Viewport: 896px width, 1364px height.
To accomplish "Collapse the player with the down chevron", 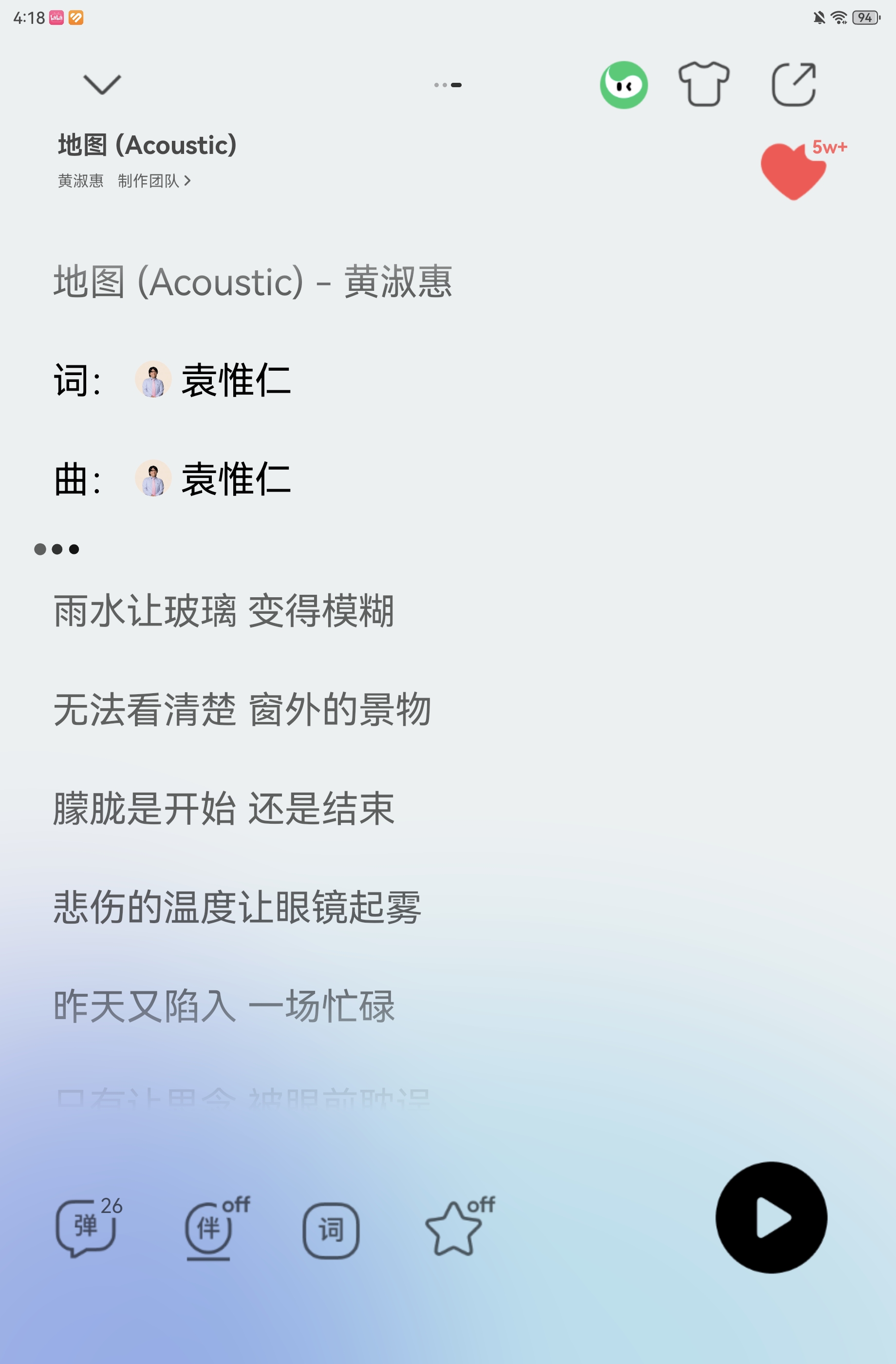I will [x=102, y=84].
